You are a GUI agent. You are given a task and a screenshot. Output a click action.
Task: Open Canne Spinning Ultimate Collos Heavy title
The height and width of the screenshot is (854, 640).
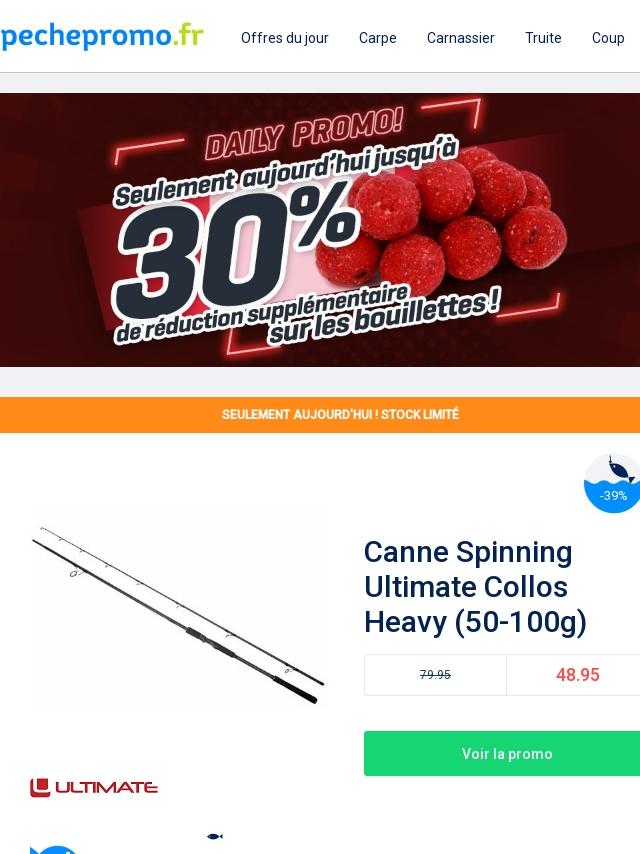pyautogui.click(x=475, y=587)
